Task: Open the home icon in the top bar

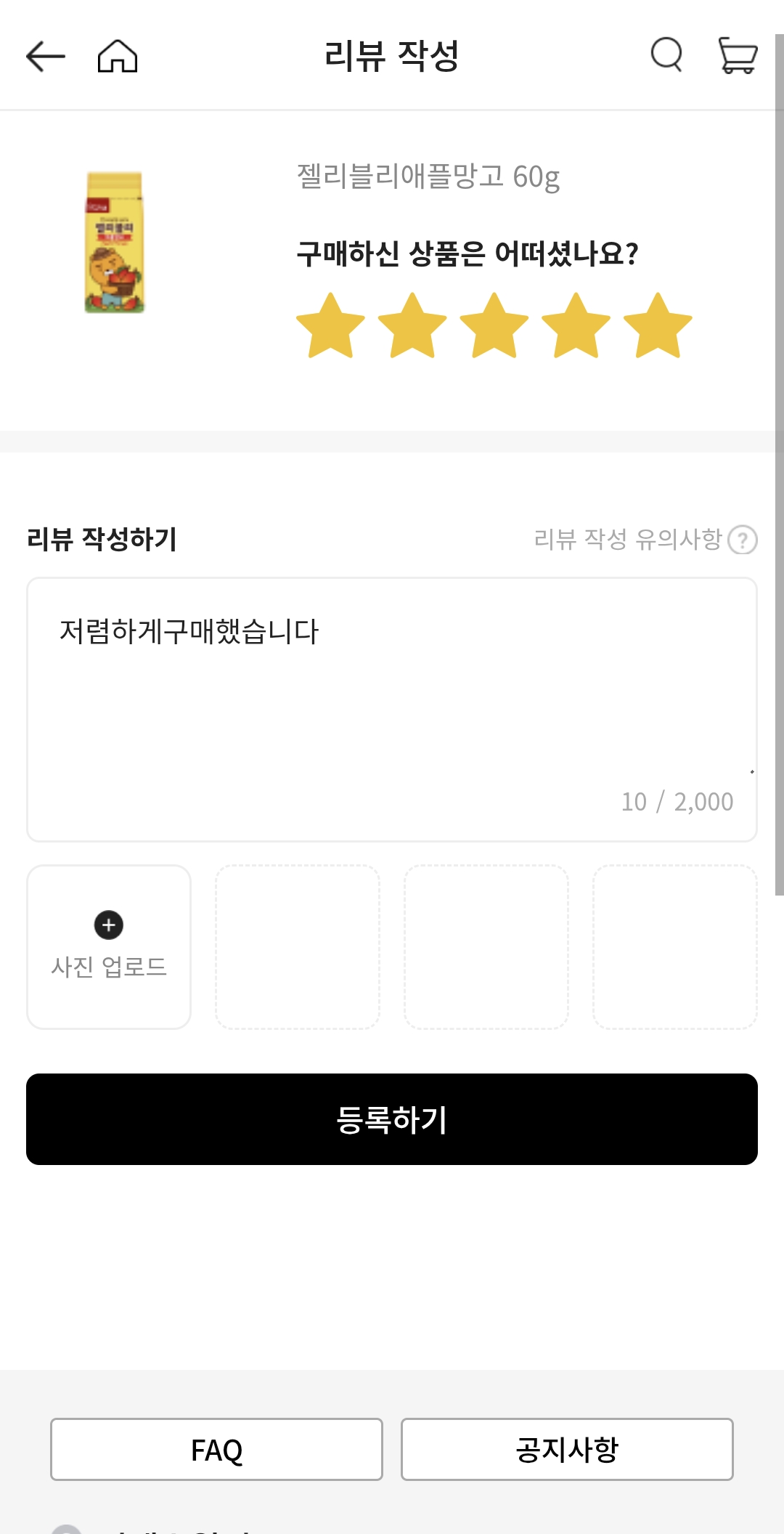Action: [116, 57]
